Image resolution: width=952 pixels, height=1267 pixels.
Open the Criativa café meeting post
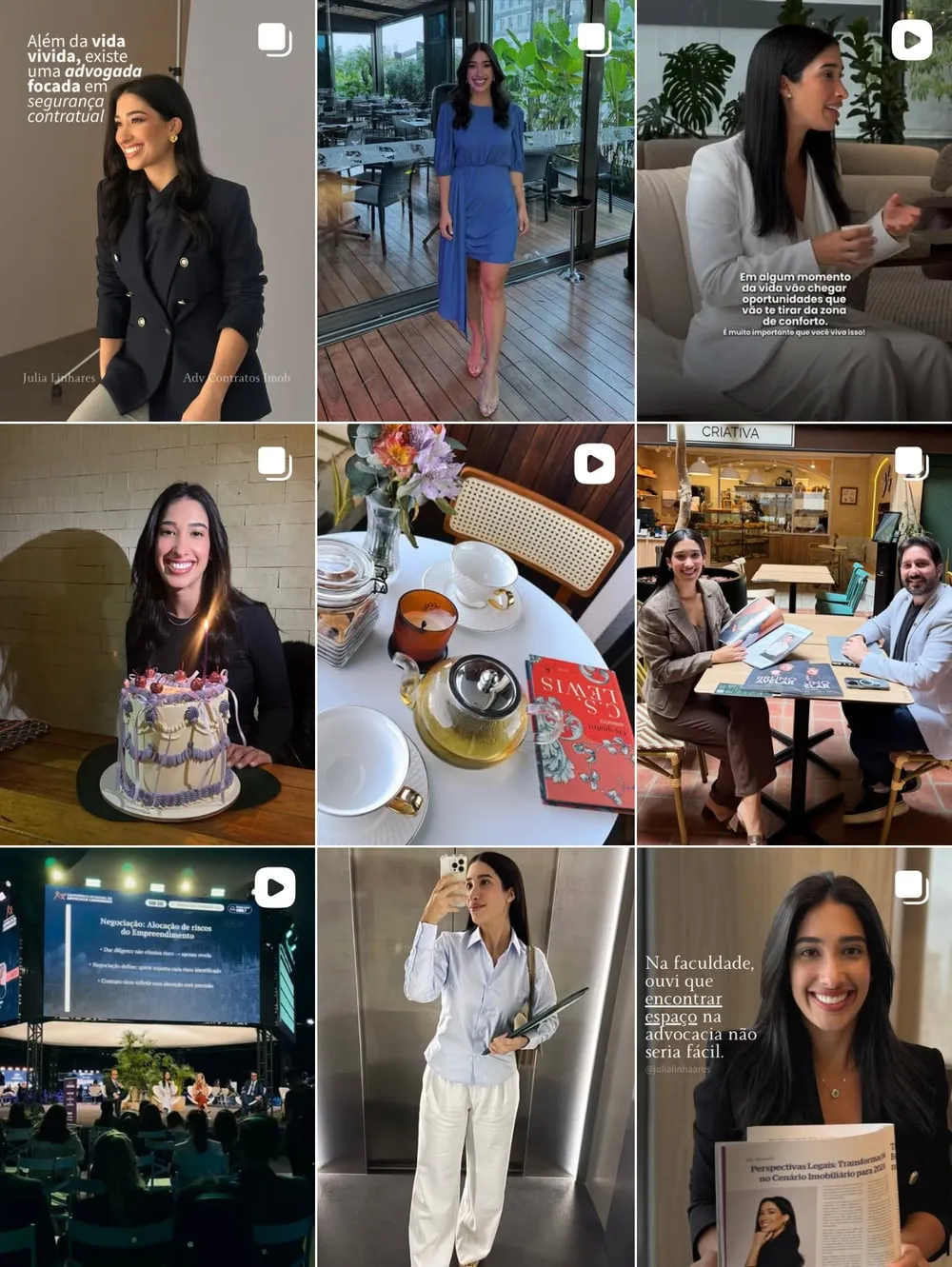[x=794, y=634]
